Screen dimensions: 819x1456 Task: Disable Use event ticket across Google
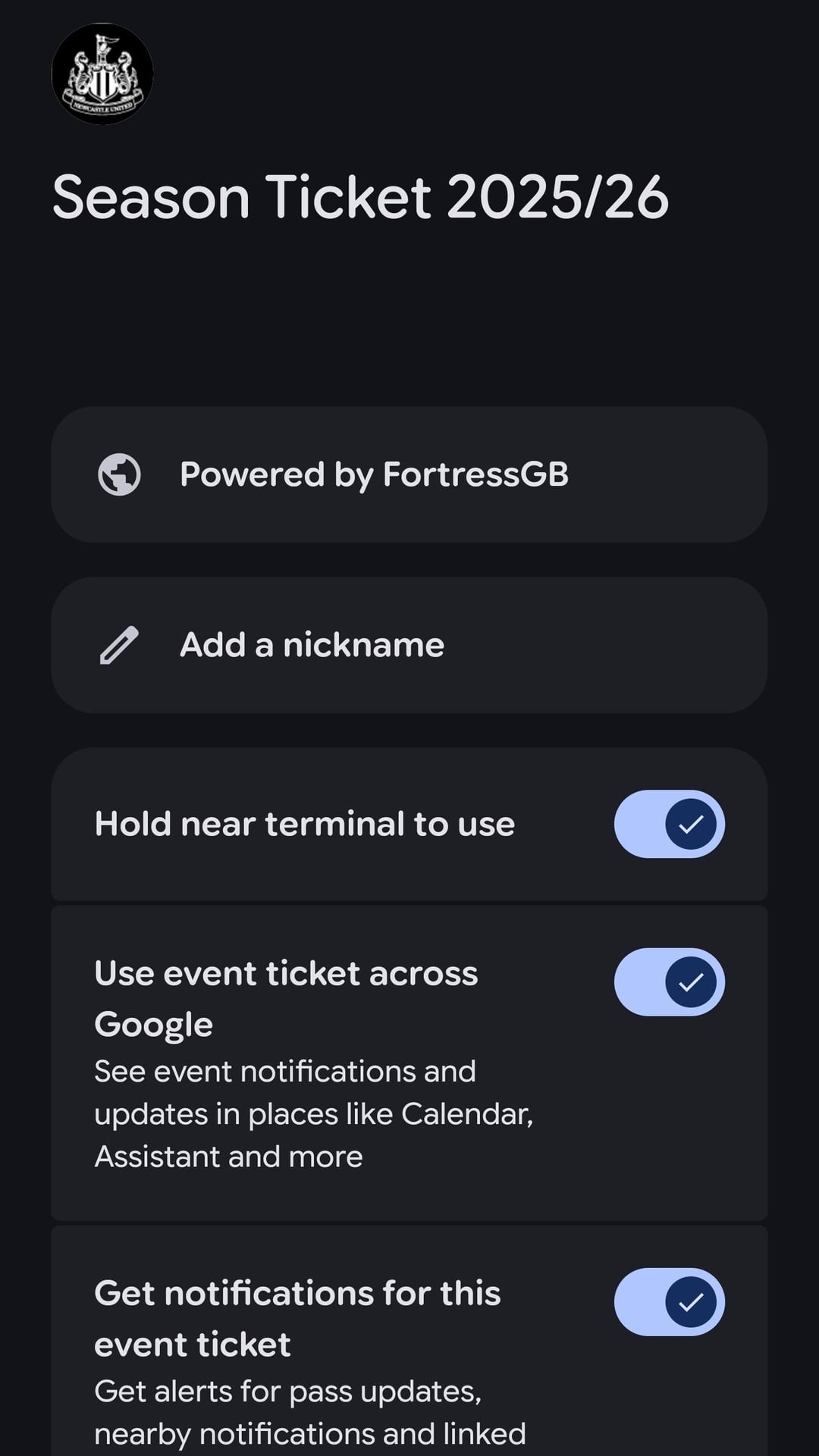click(x=669, y=982)
